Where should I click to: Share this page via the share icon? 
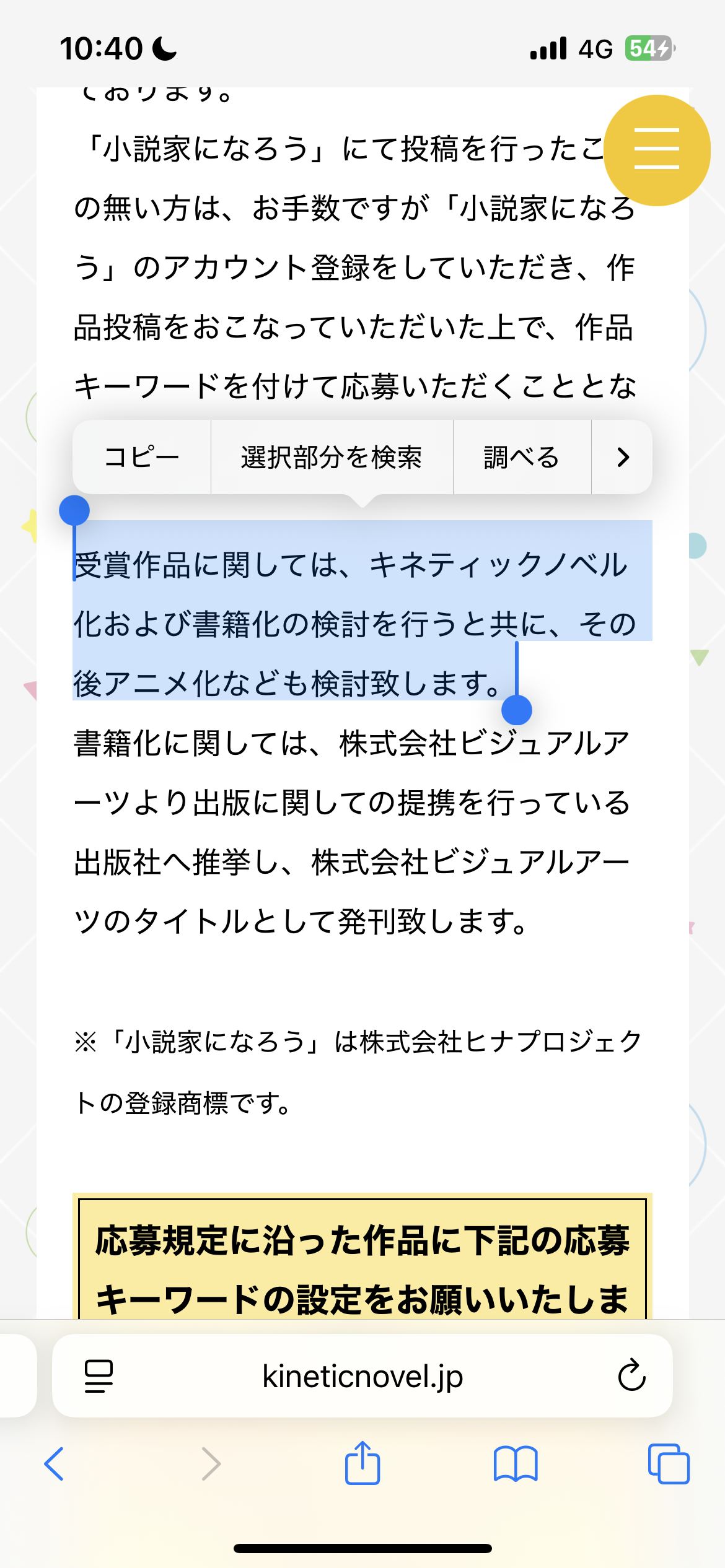click(362, 1463)
